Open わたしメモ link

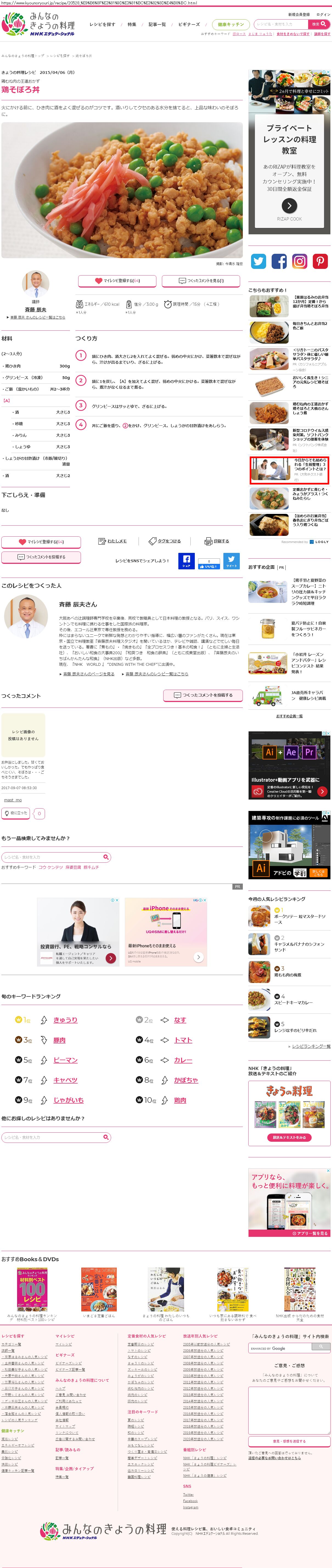pos(112,541)
